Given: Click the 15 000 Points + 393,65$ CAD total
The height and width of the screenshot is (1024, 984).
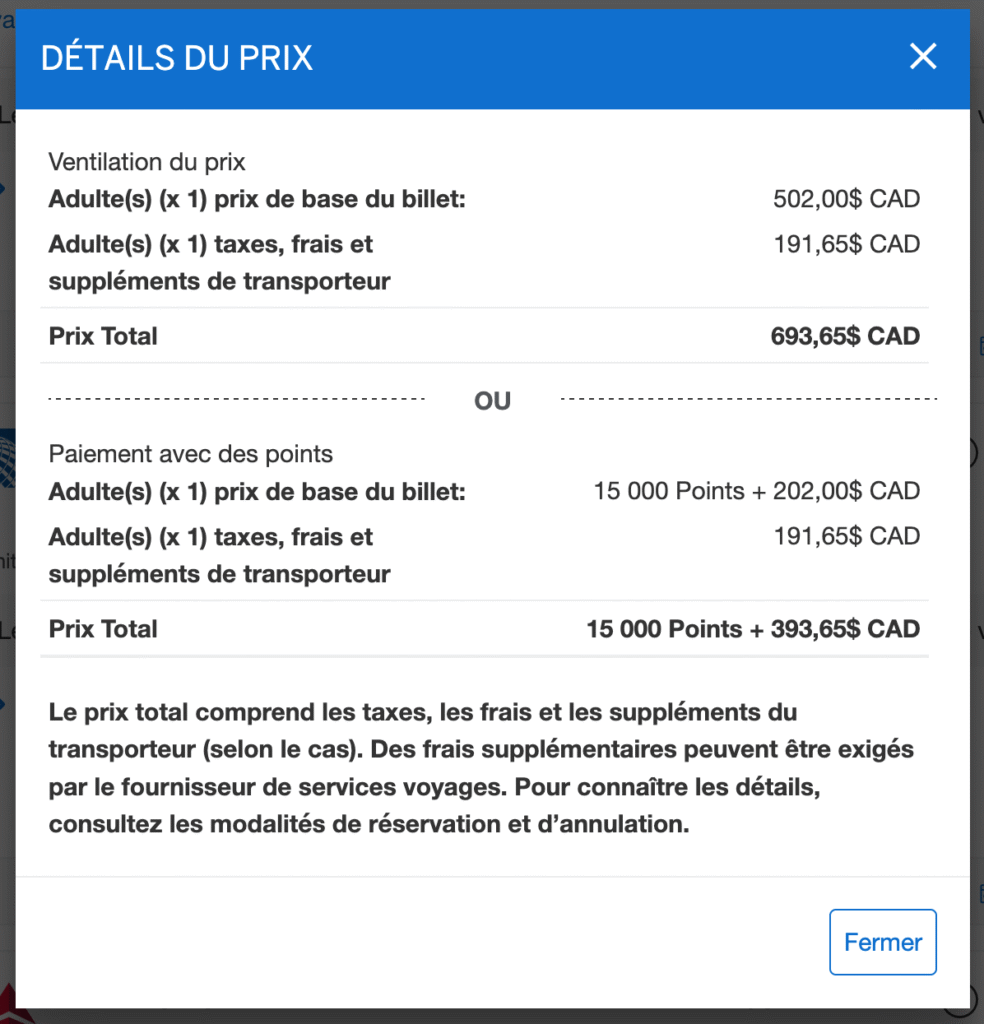Looking at the screenshot, I should point(753,628).
